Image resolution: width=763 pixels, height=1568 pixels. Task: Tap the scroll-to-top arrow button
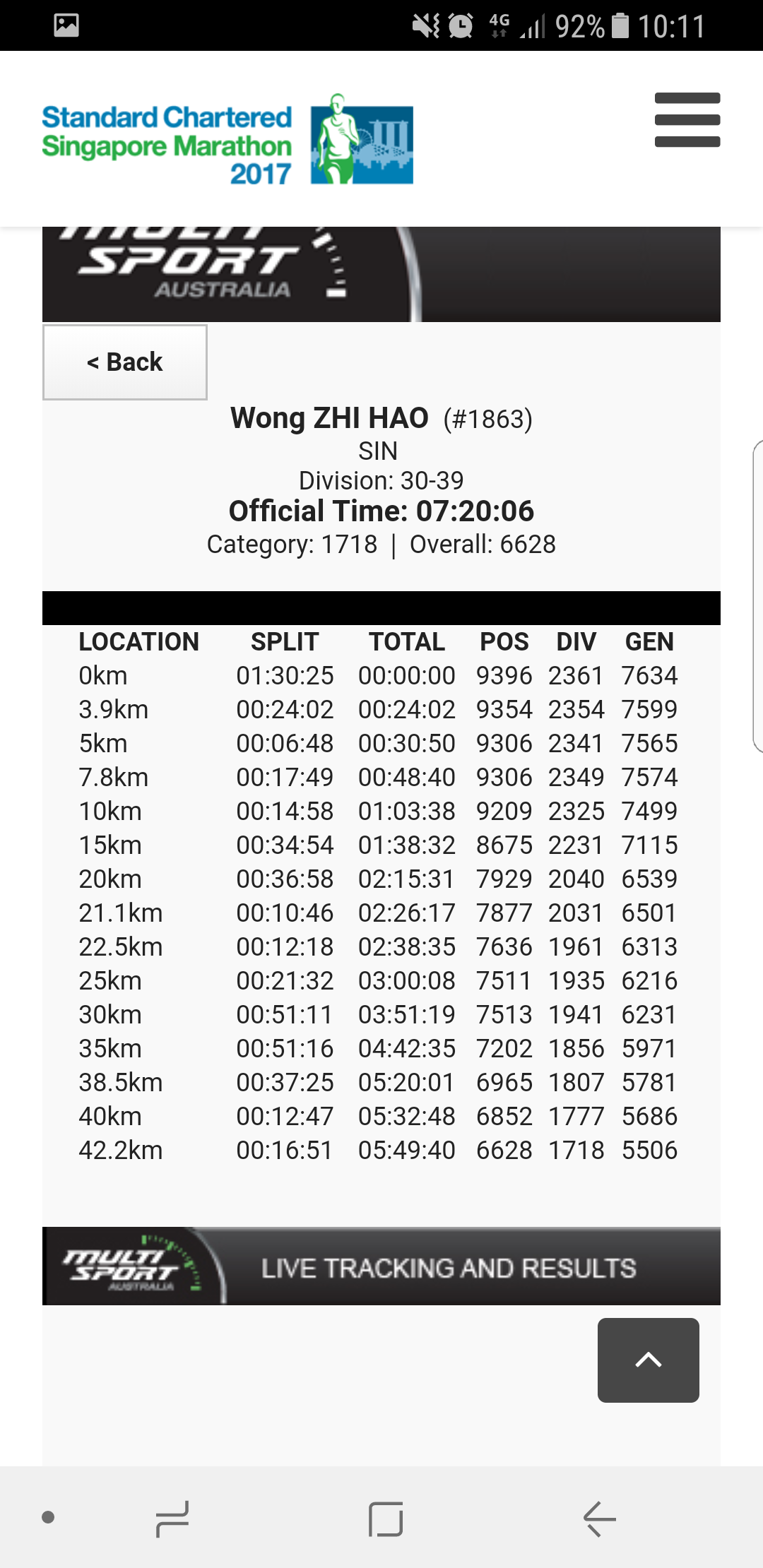coord(649,1360)
